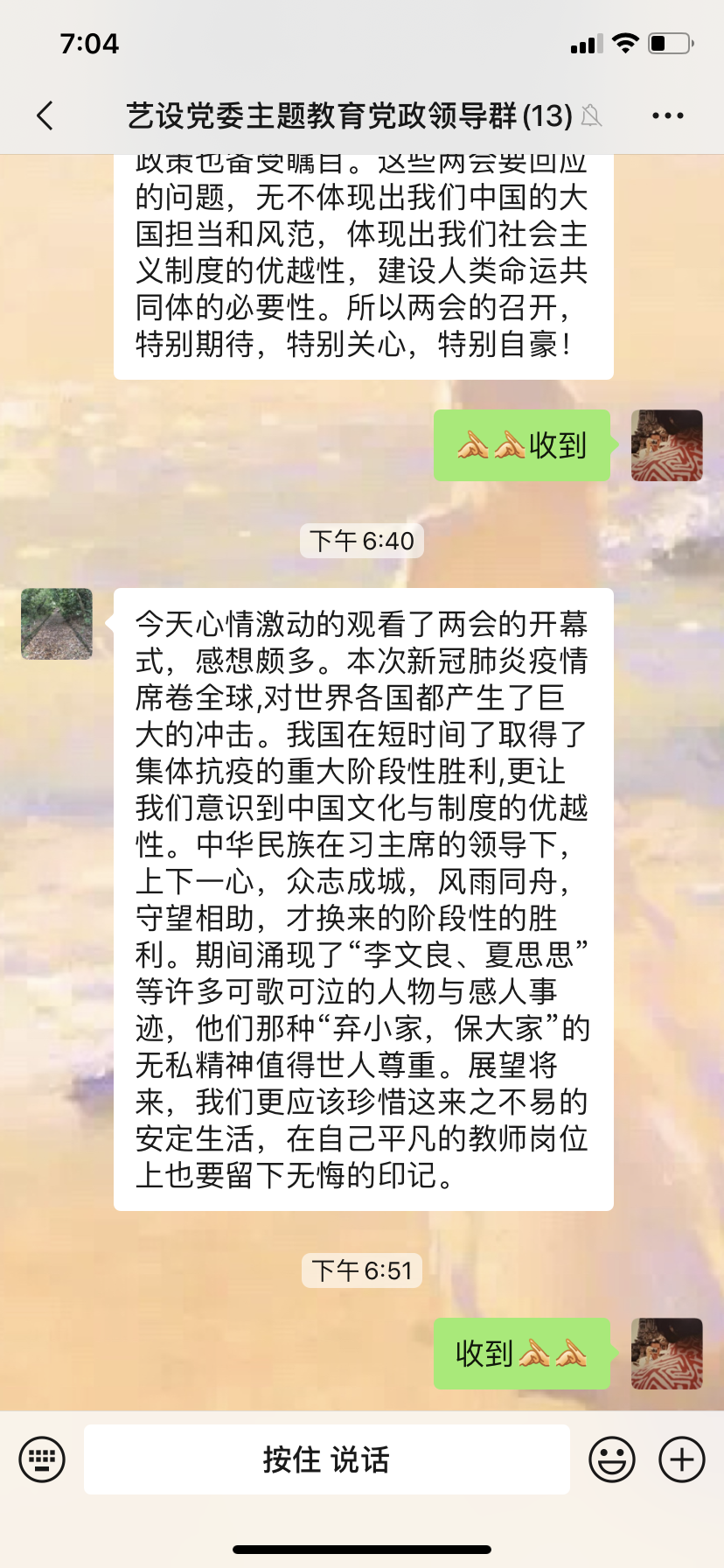The image size is (724, 1568).
Task: Open the plus attachments menu
Action: [681, 1459]
